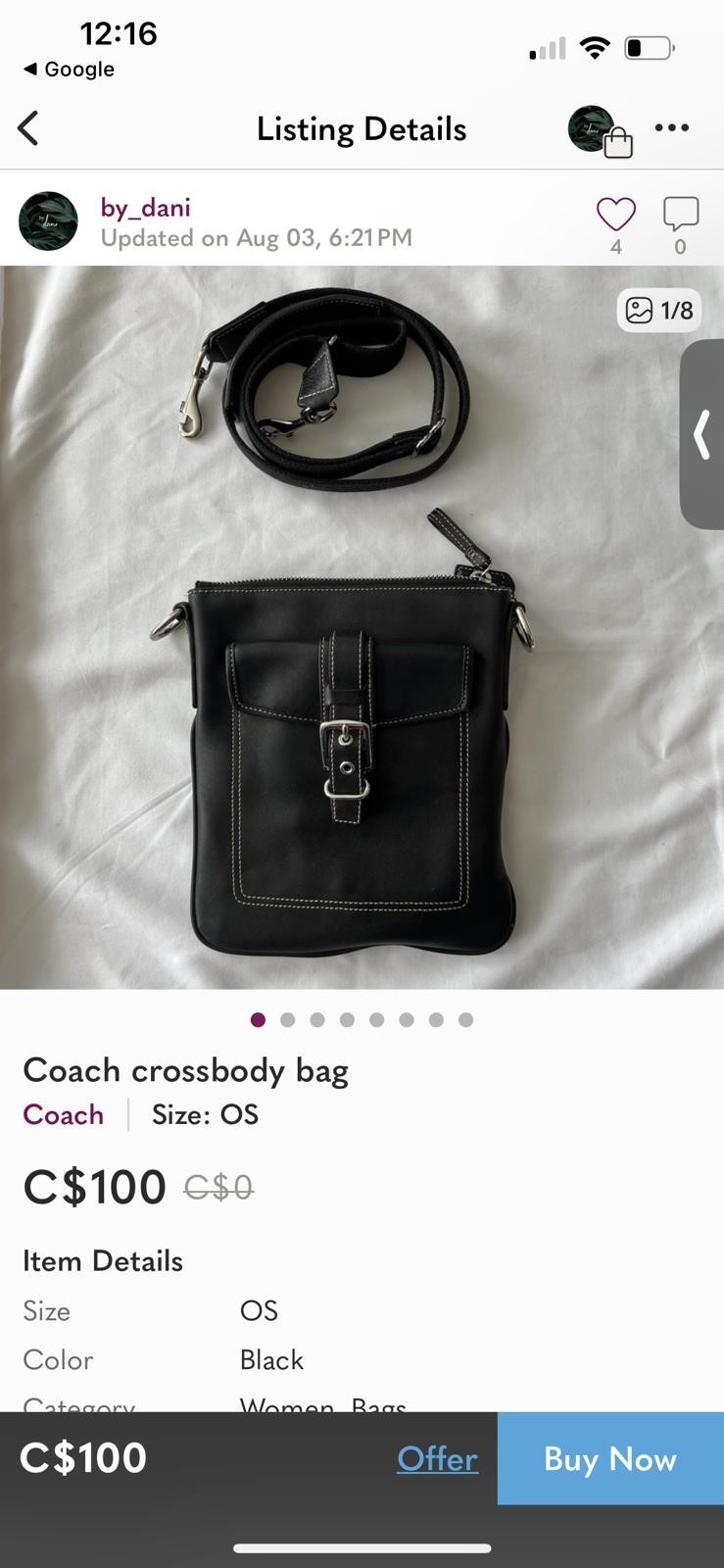Open the Coach brand link
Image resolution: width=724 pixels, height=1568 pixels.
click(x=64, y=1115)
